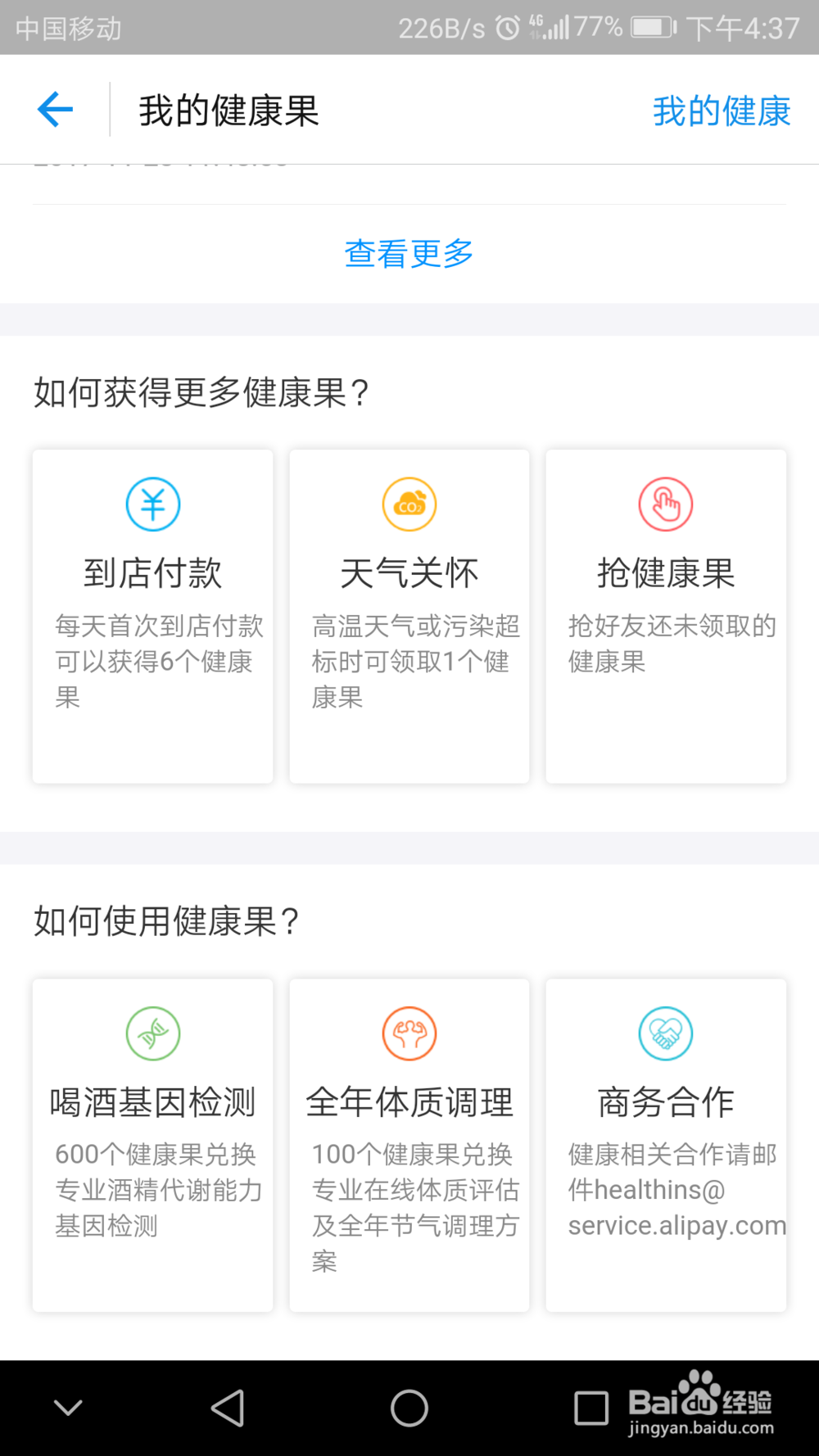This screenshot has width=819, height=1456.
Task: Tap the system back triangle
Action: [228, 1409]
